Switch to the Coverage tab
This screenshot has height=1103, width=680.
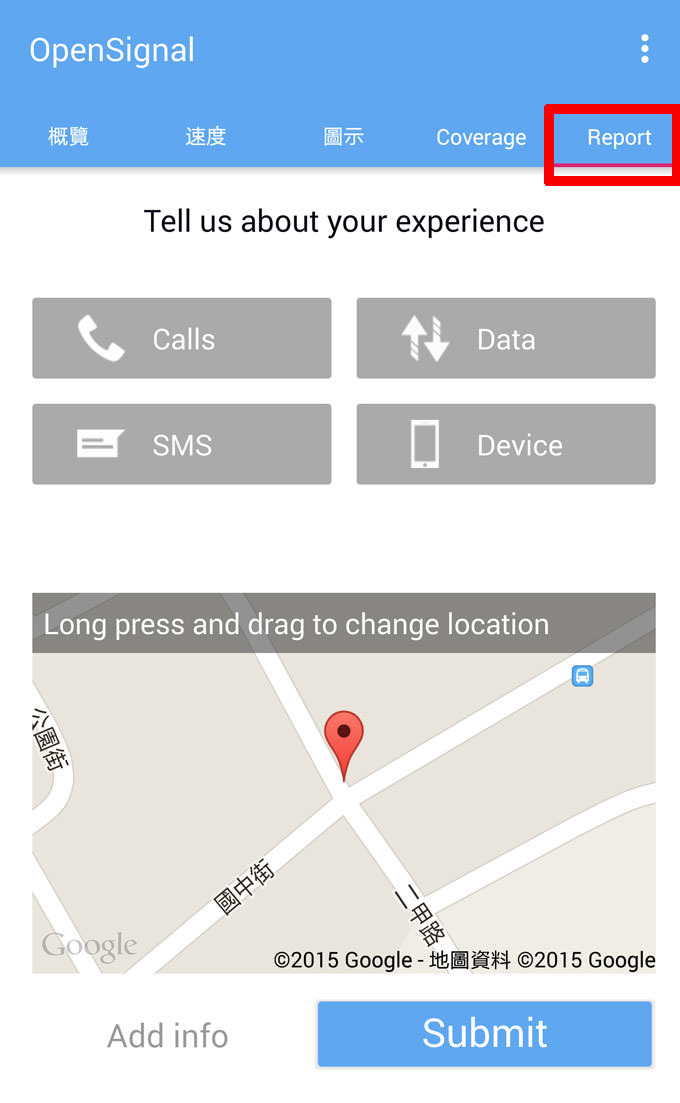[481, 137]
